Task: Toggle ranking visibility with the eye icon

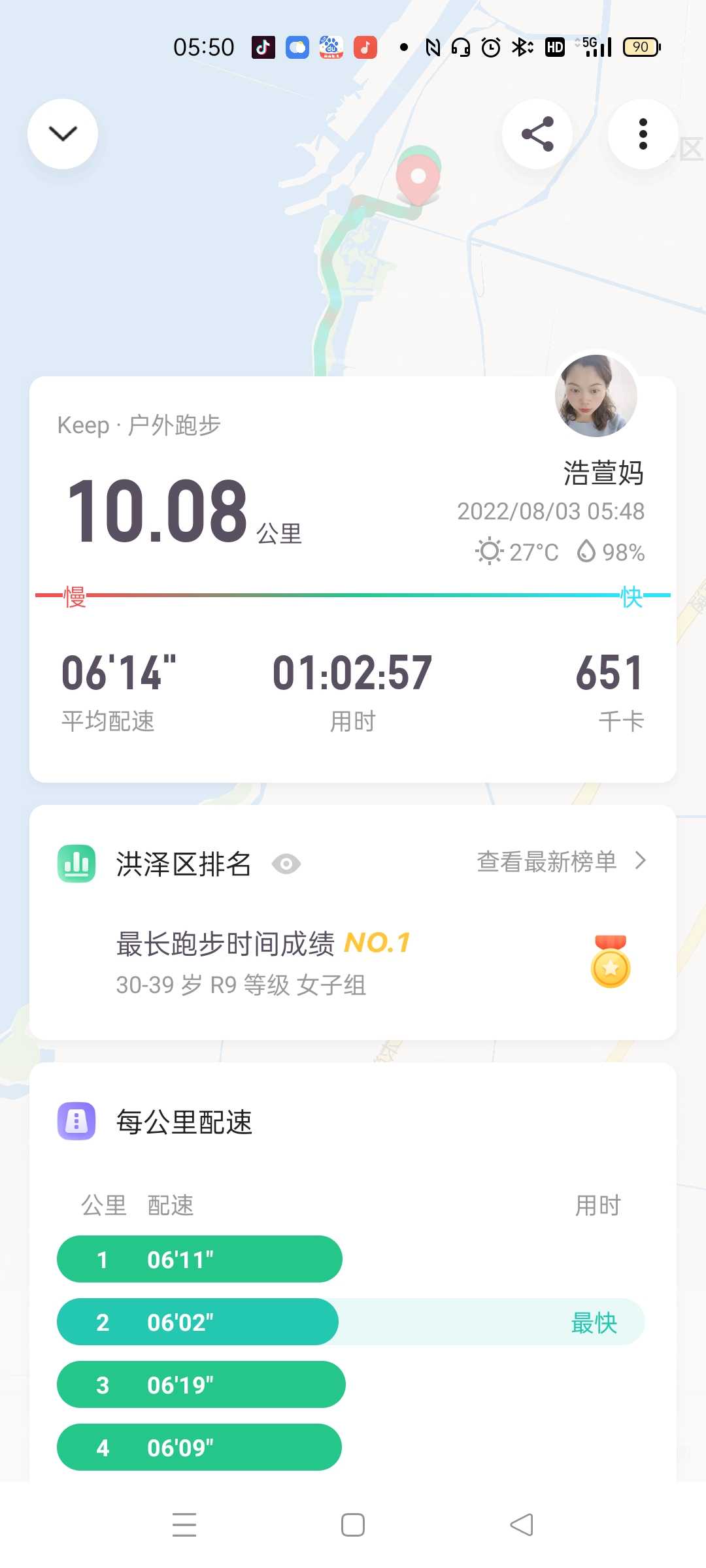Action: pos(286,864)
